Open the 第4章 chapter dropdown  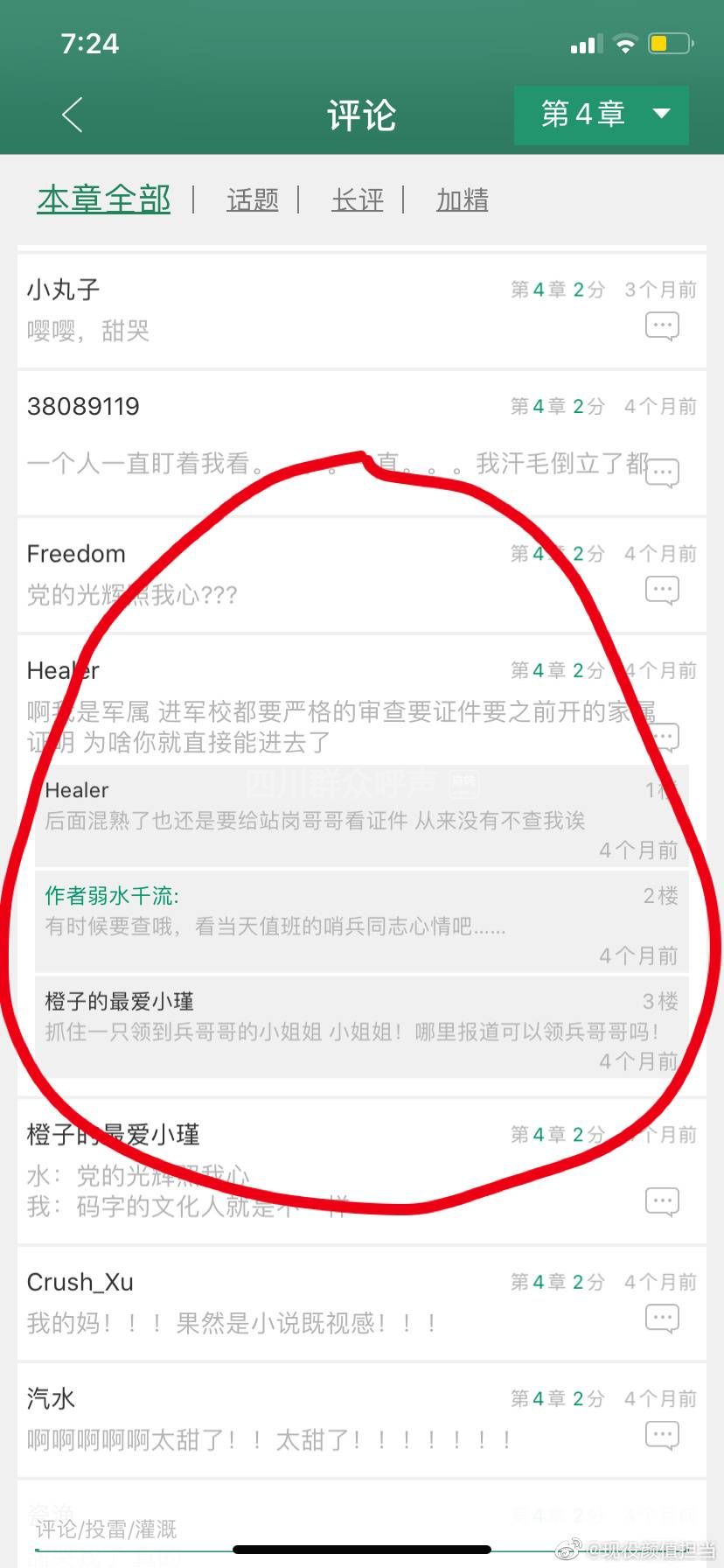pos(601,115)
